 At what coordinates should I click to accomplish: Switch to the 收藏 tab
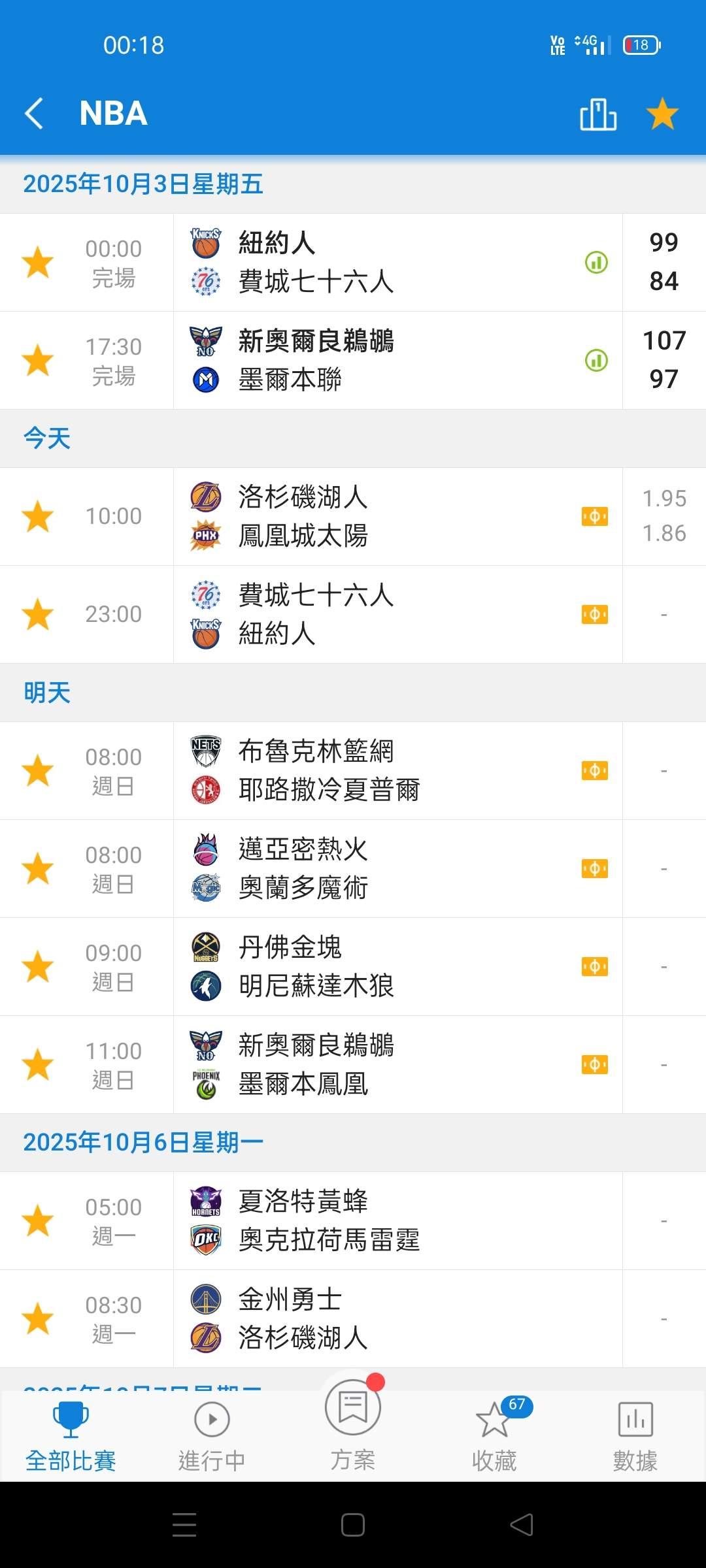[x=495, y=1435]
